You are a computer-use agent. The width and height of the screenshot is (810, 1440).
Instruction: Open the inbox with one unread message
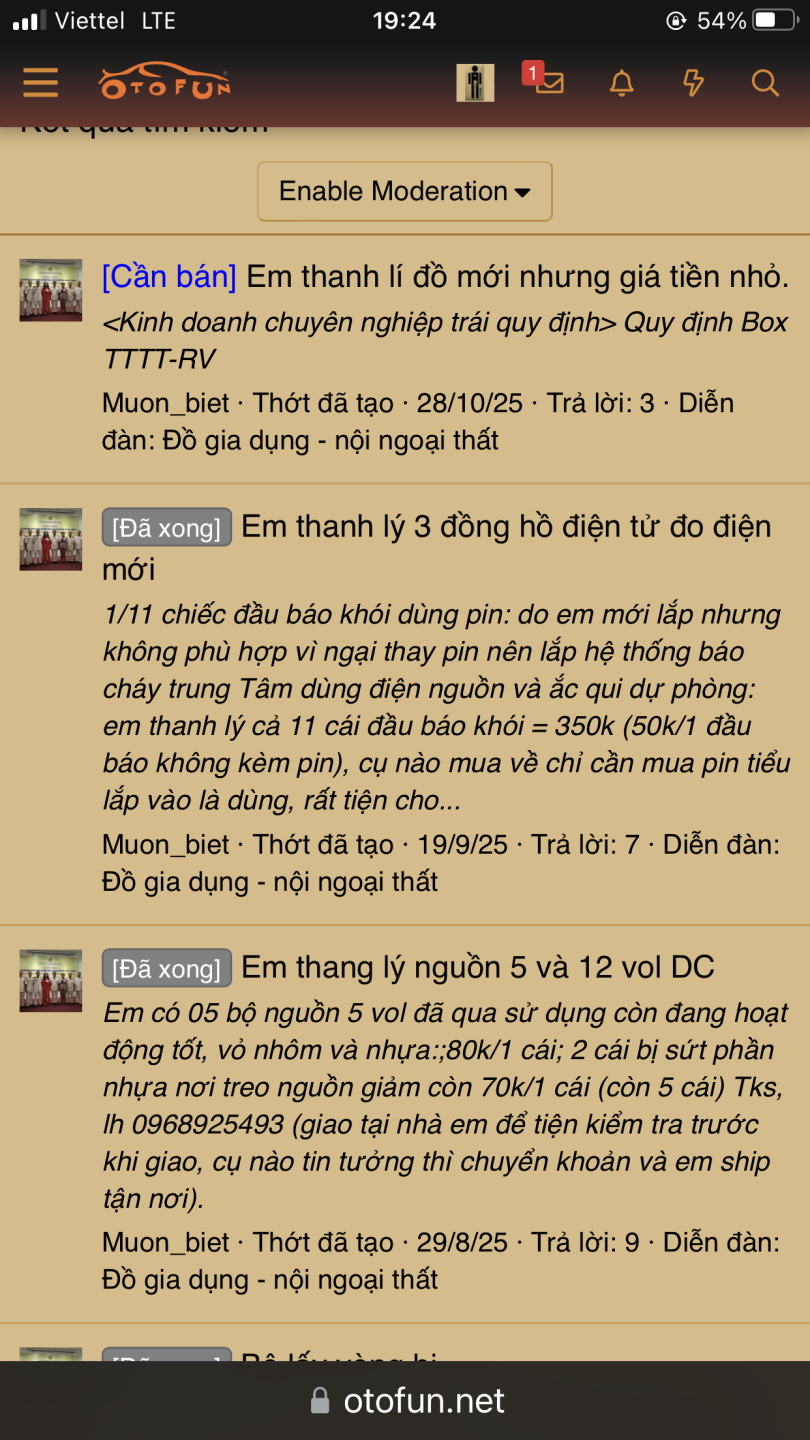point(547,82)
